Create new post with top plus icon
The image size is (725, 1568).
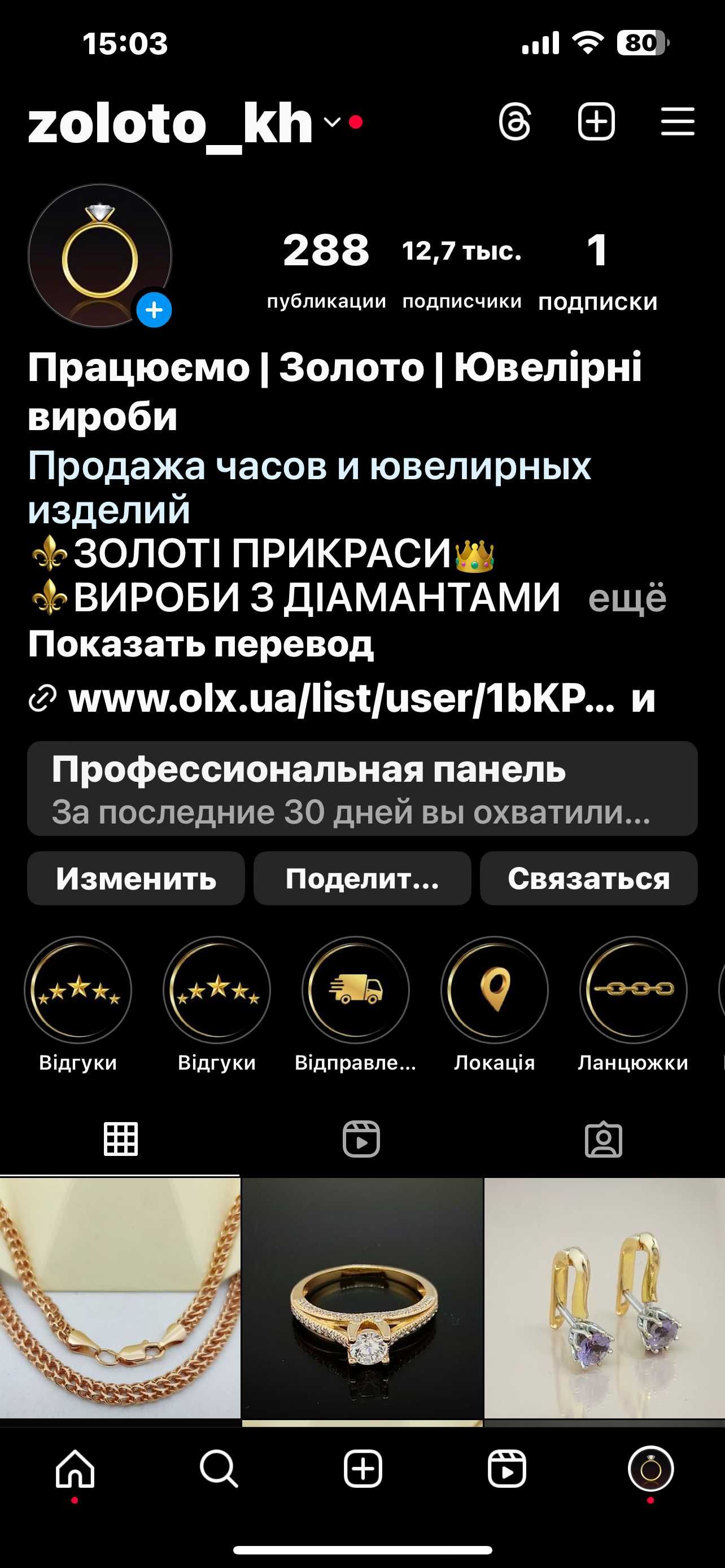click(596, 122)
